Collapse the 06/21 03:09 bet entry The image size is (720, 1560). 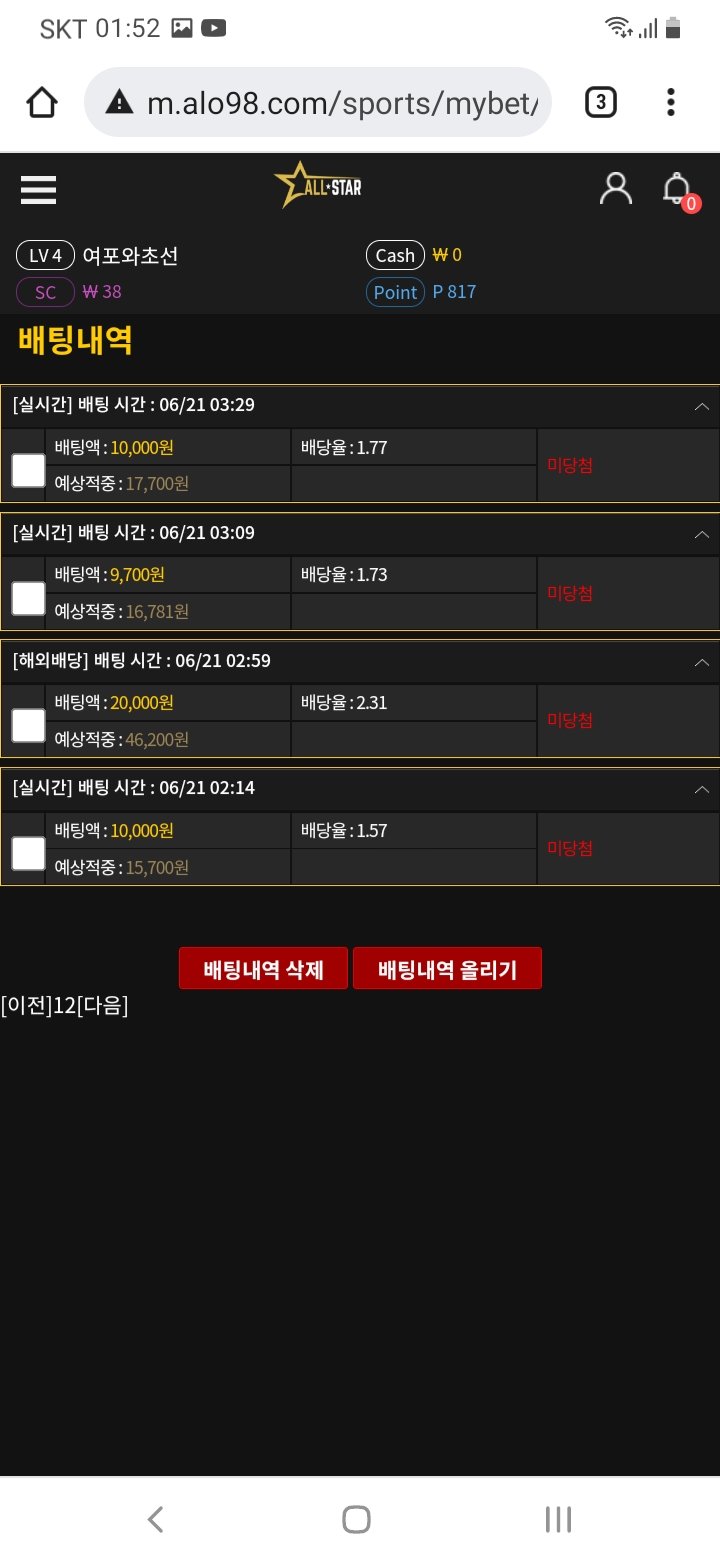tap(702, 534)
